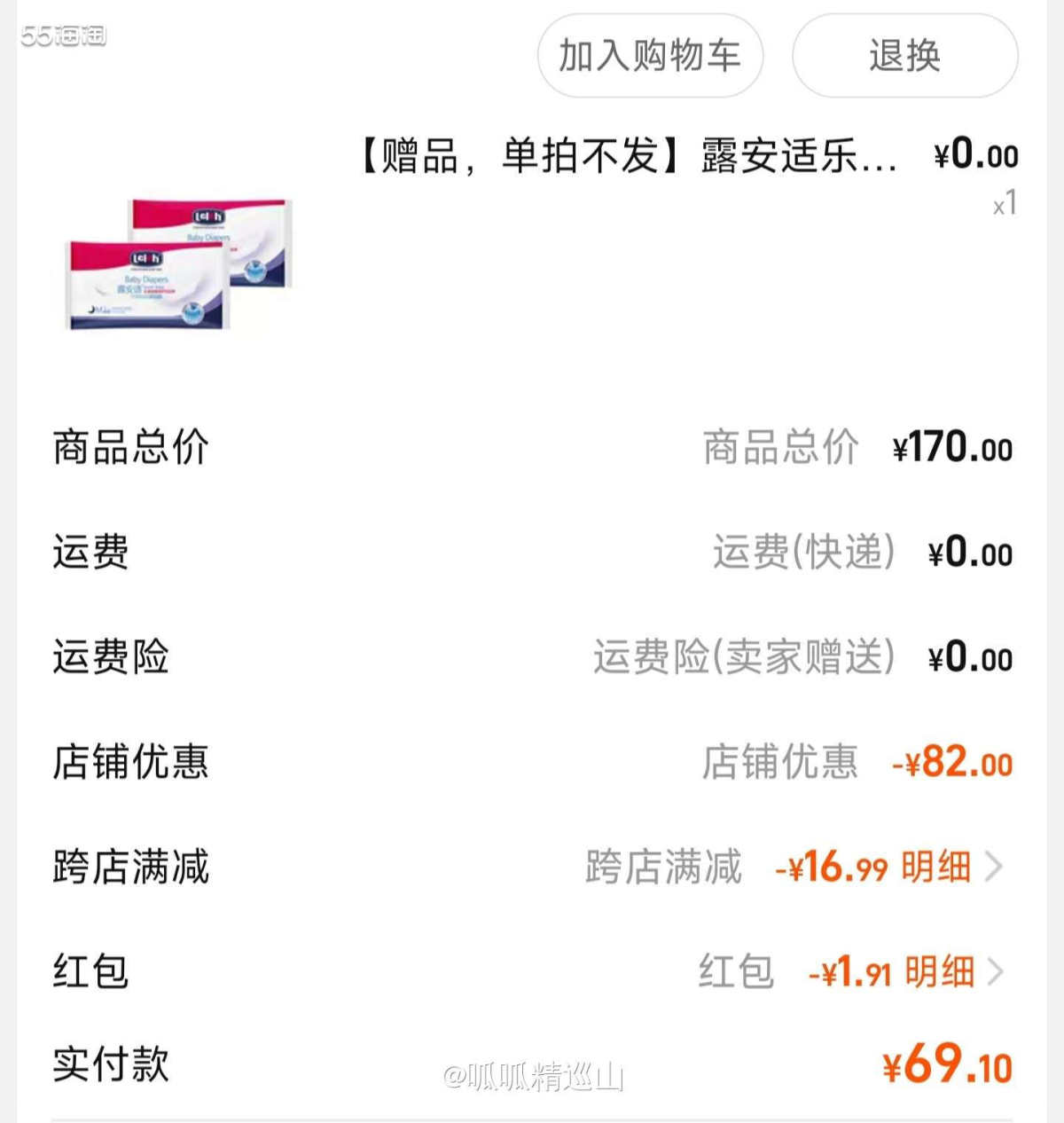The height and width of the screenshot is (1123, 1064).
Task: Tap the chevron beside 红包 amount
Action: tap(997, 971)
